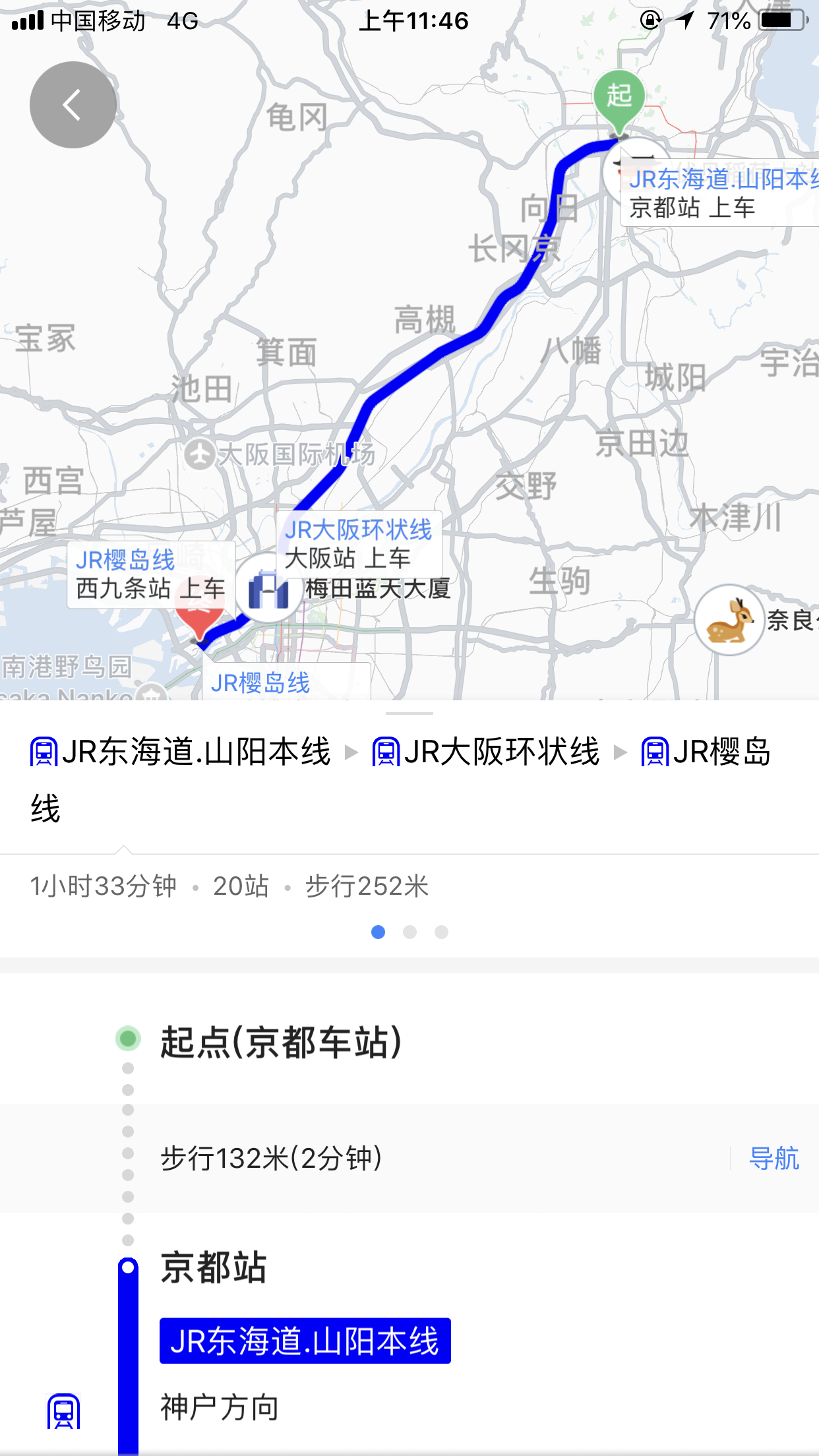Screen dimensions: 819x1456
Task: Switch to the third route option dot
Action: click(x=441, y=932)
